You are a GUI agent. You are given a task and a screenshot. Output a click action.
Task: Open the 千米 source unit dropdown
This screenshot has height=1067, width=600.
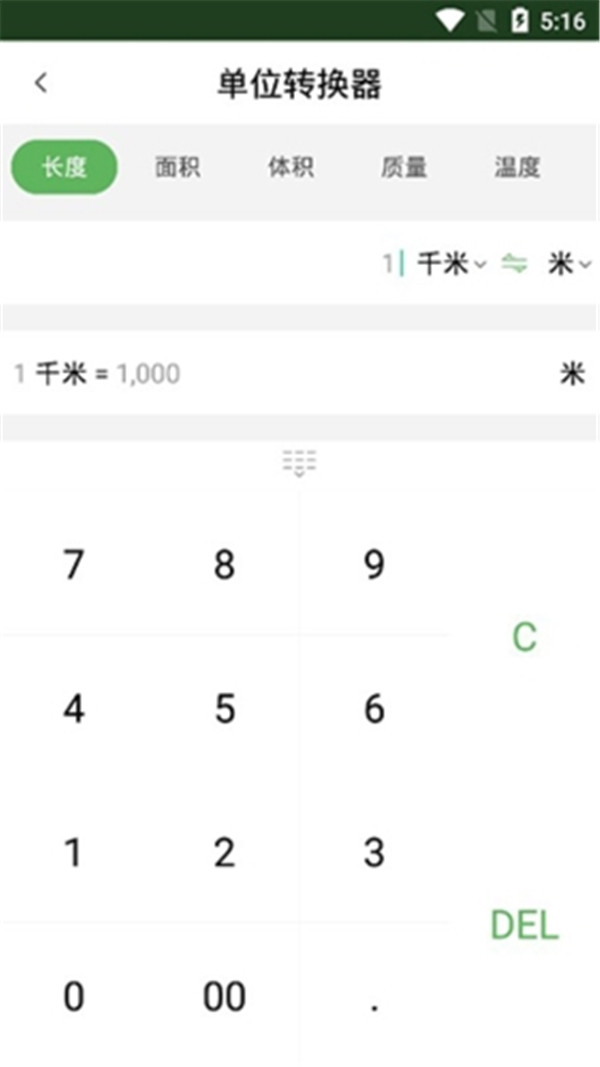click(450, 264)
